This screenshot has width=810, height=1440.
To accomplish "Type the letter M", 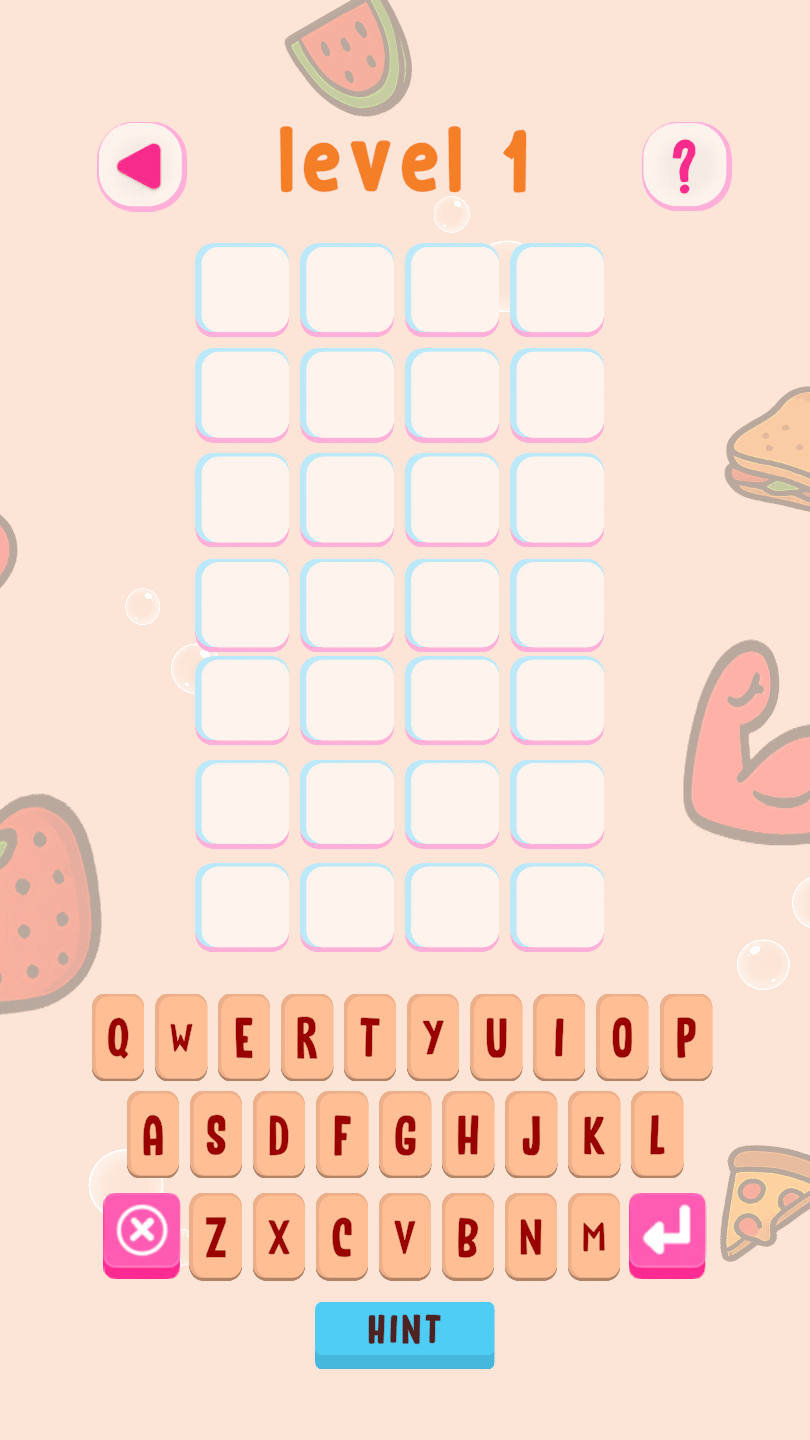I will (x=594, y=1235).
